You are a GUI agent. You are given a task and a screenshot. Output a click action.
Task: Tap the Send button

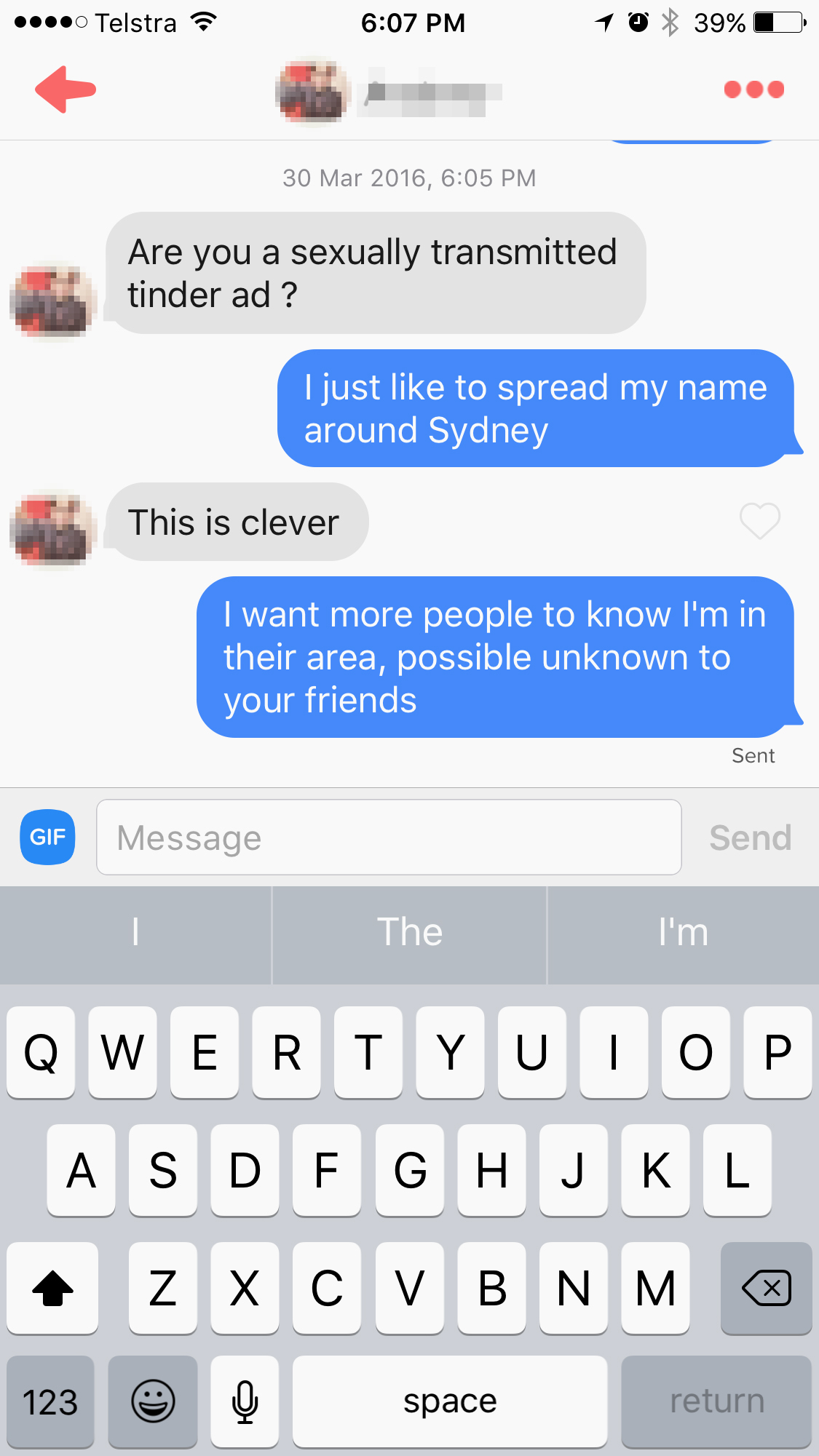click(750, 838)
